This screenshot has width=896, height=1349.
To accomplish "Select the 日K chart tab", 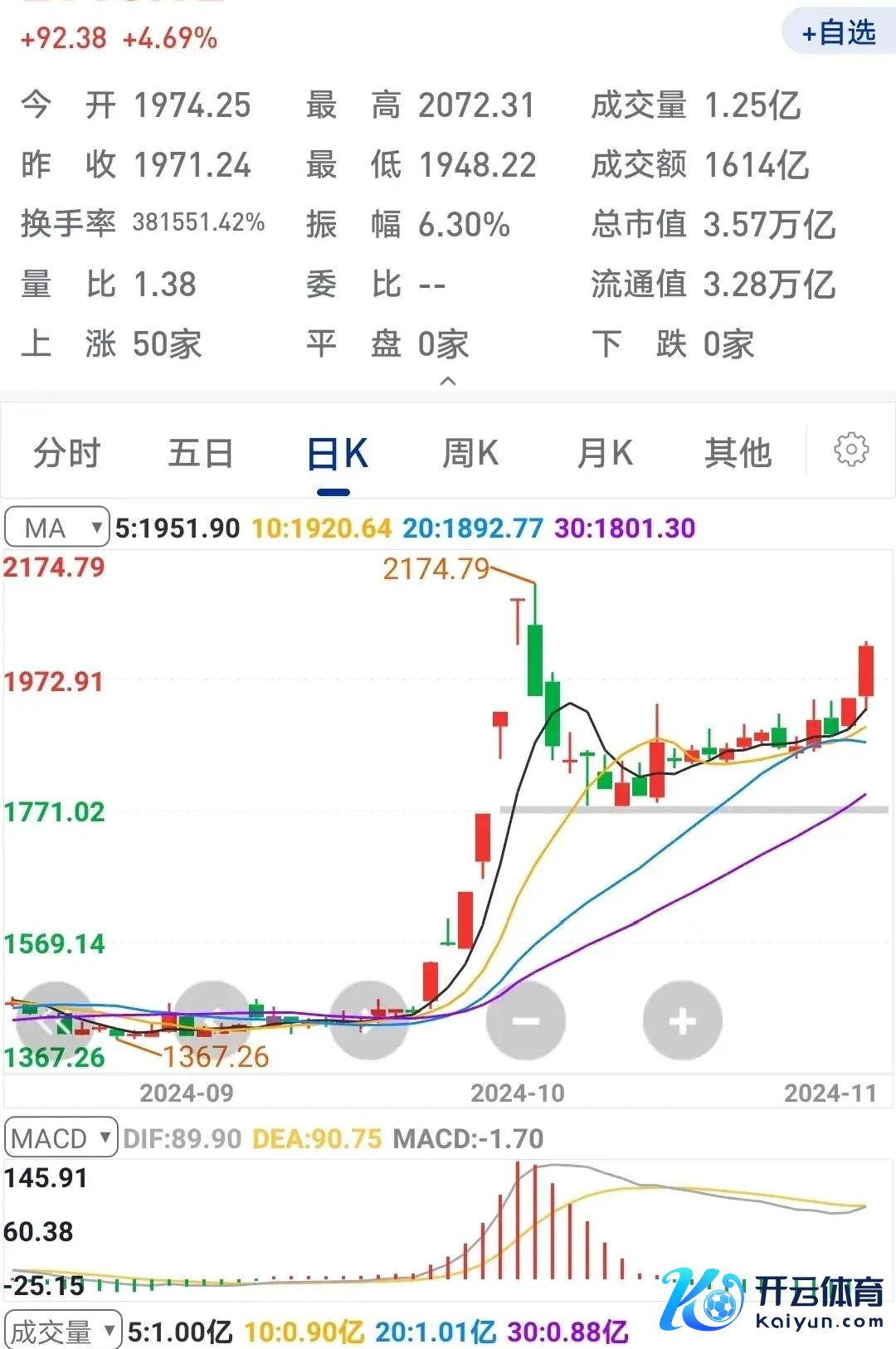I will click(x=336, y=455).
